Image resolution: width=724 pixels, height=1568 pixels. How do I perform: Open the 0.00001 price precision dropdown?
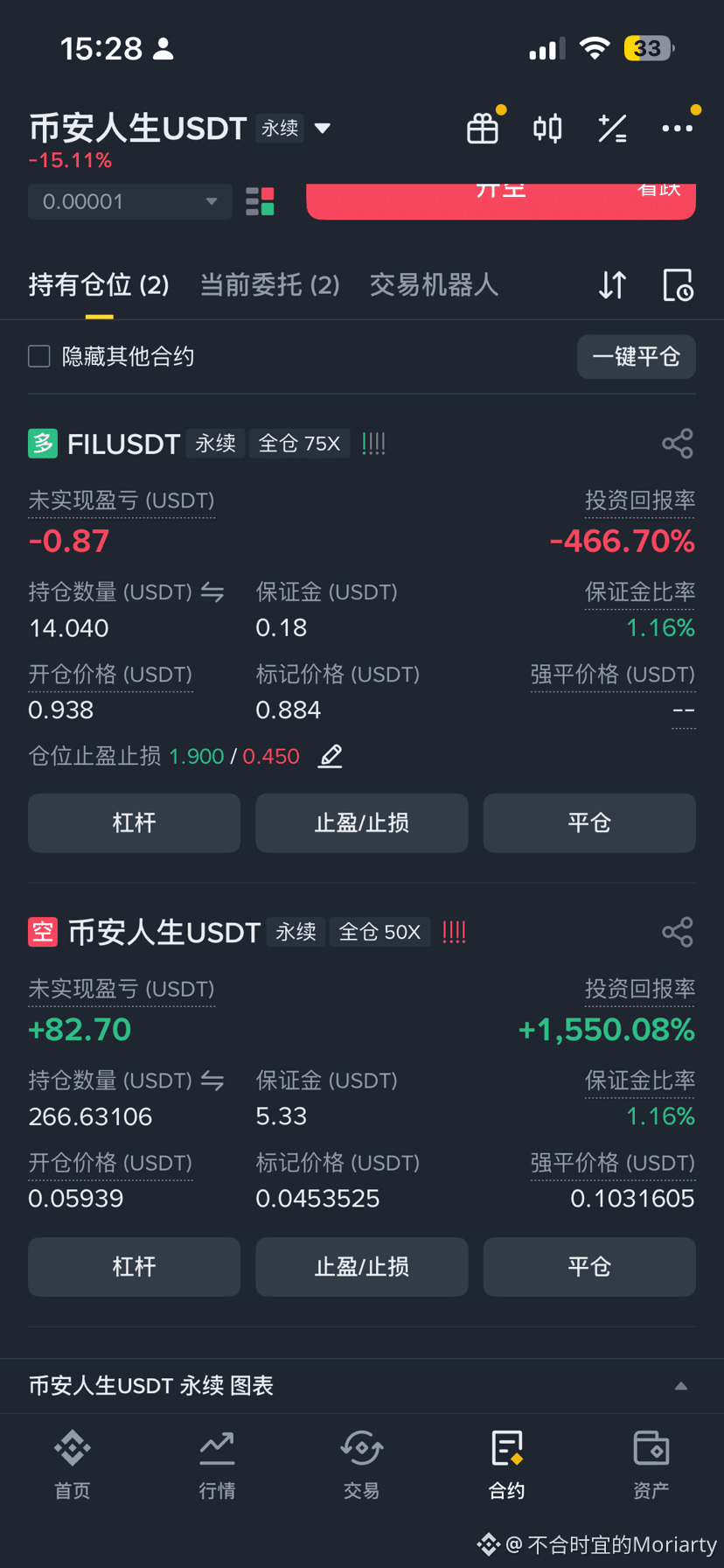(x=129, y=202)
